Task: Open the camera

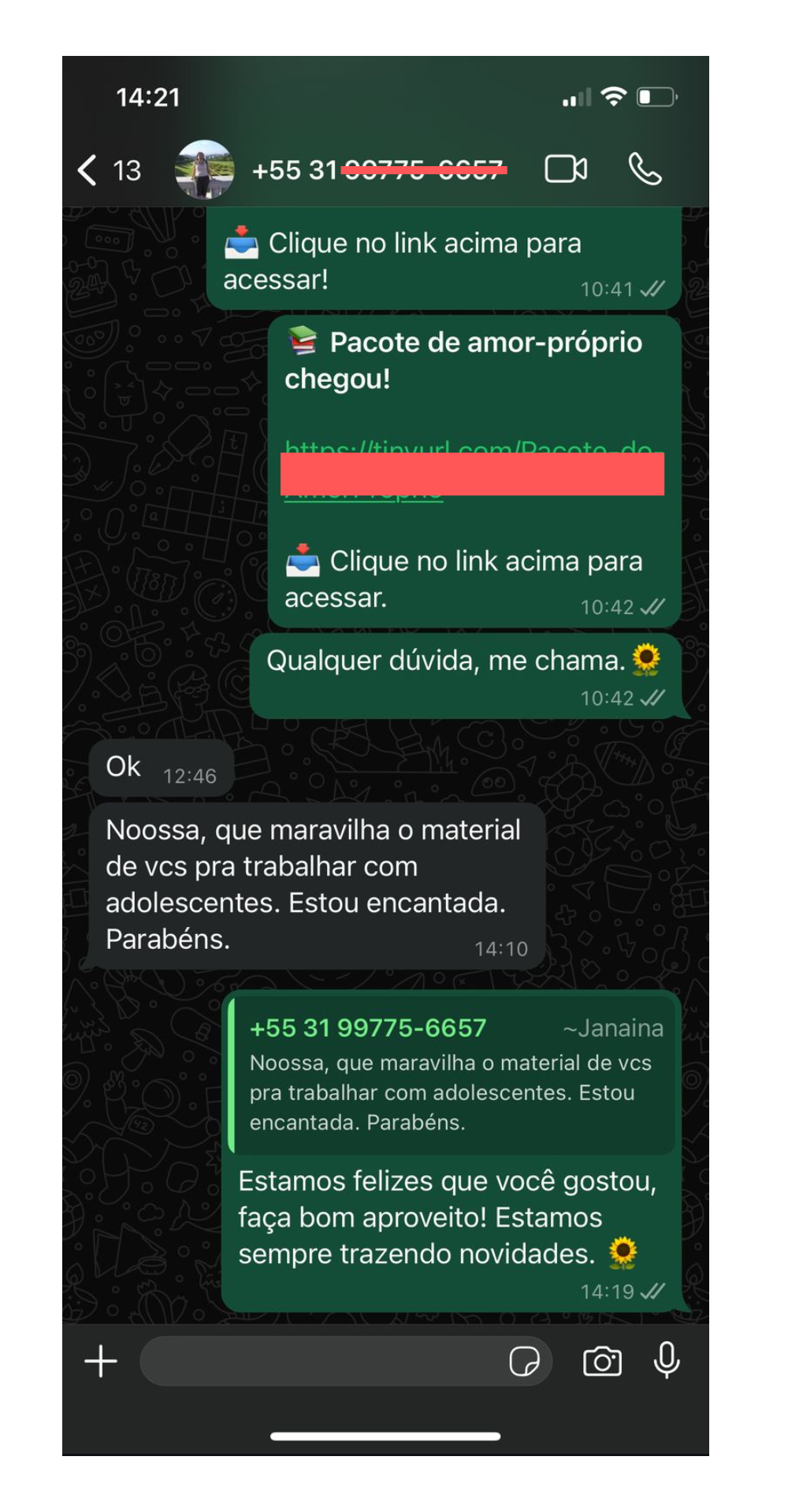Action: [602, 1361]
